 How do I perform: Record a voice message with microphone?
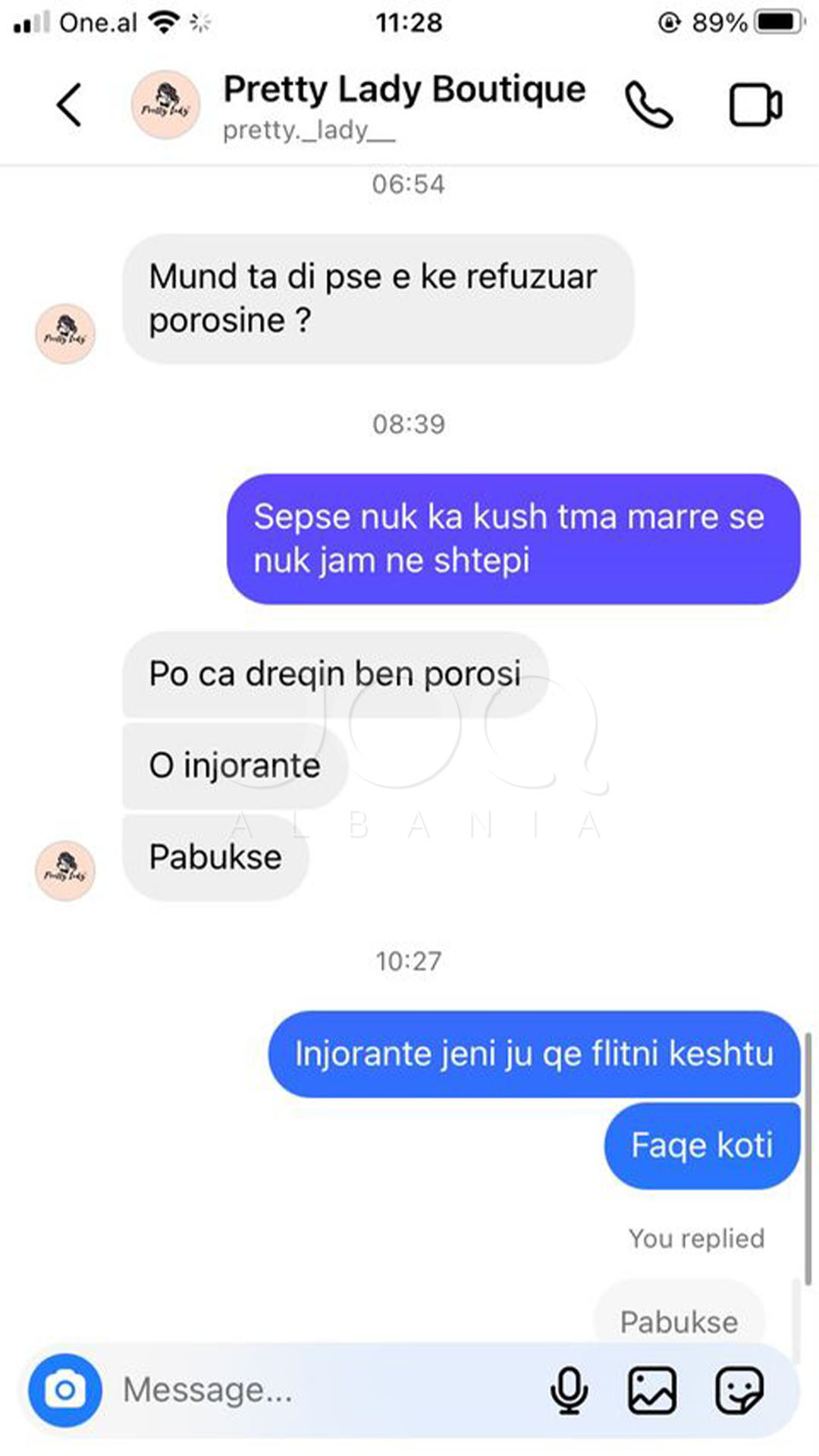569,1389
